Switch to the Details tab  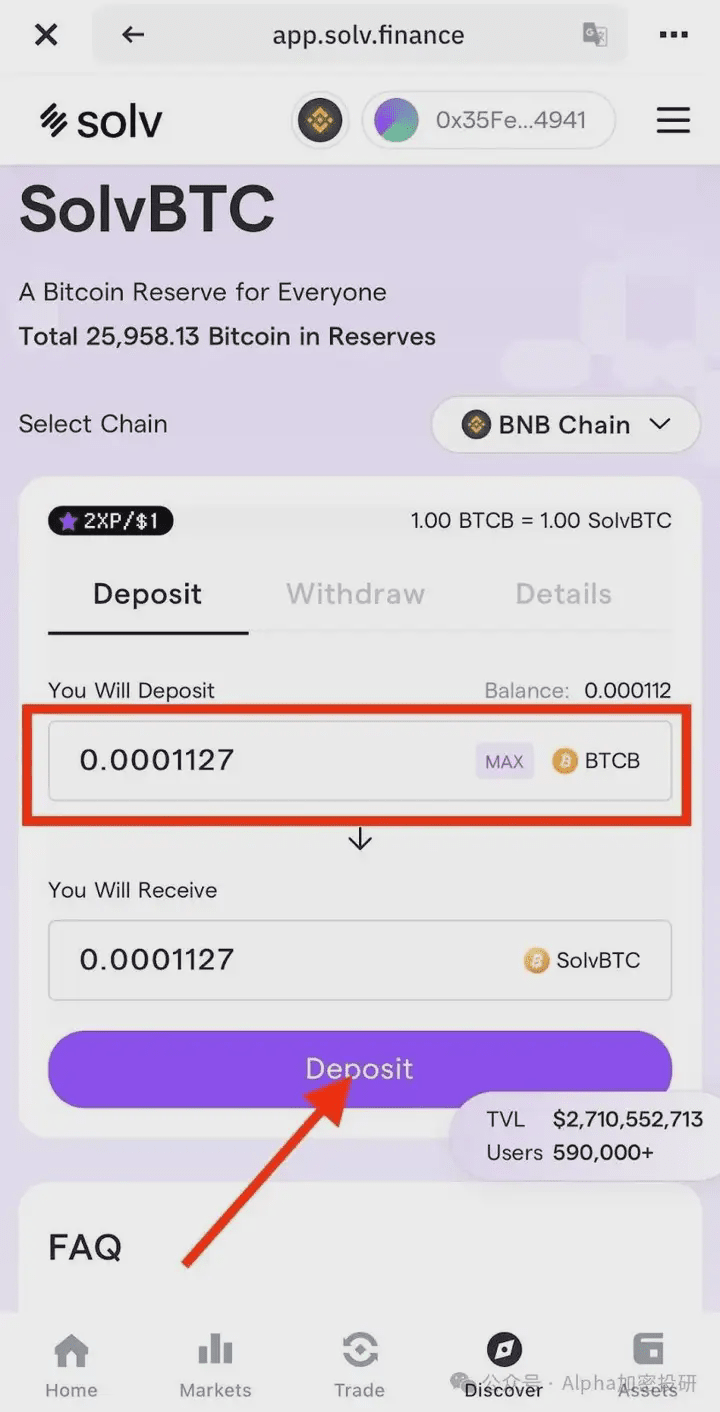click(x=563, y=594)
